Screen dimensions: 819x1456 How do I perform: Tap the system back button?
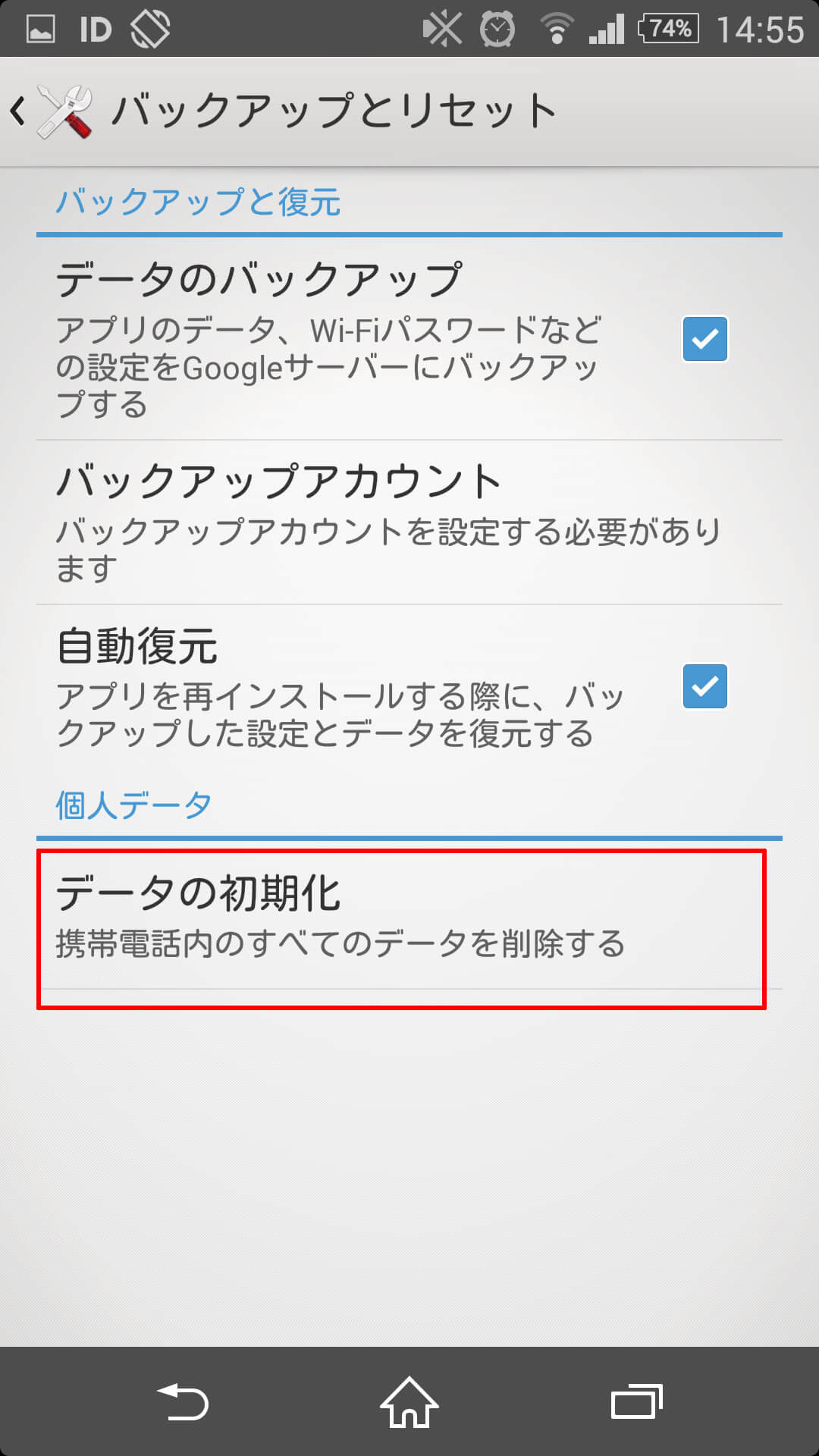(182, 1401)
